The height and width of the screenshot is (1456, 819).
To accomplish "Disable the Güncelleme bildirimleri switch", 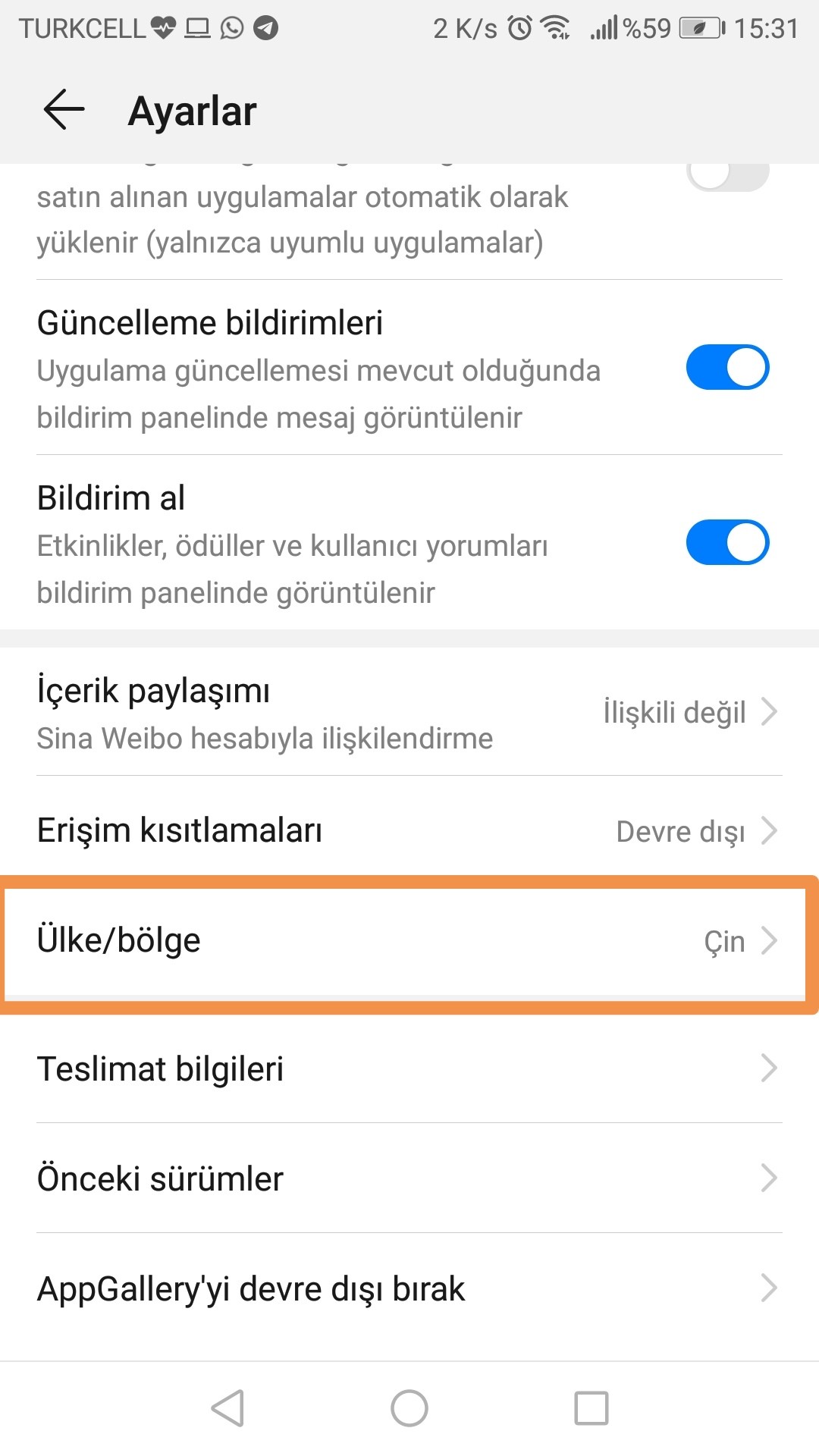I will (x=727, y=367).
